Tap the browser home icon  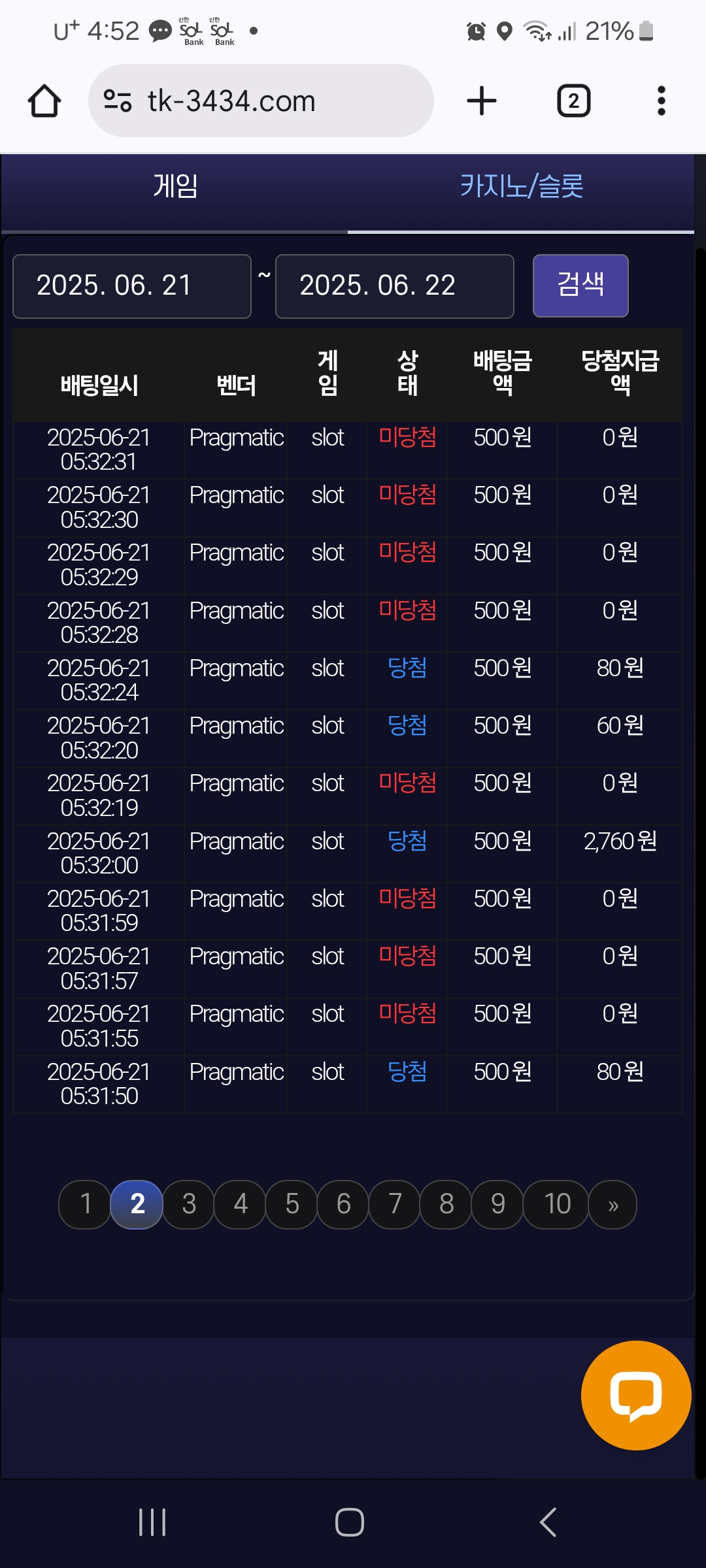pos(44,101)
